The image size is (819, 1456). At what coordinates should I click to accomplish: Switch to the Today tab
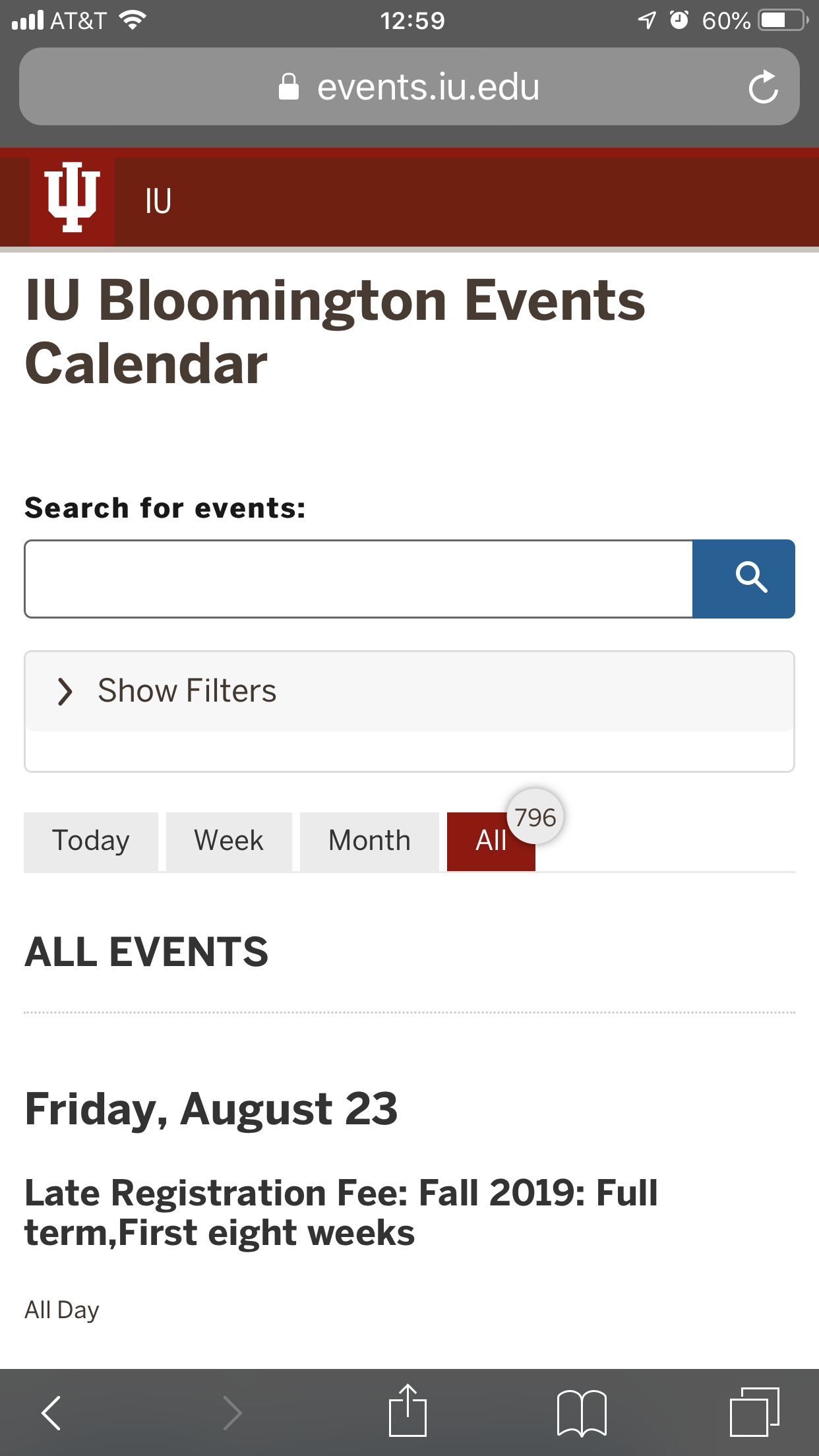pyautogui.click(x=91, y=841)
